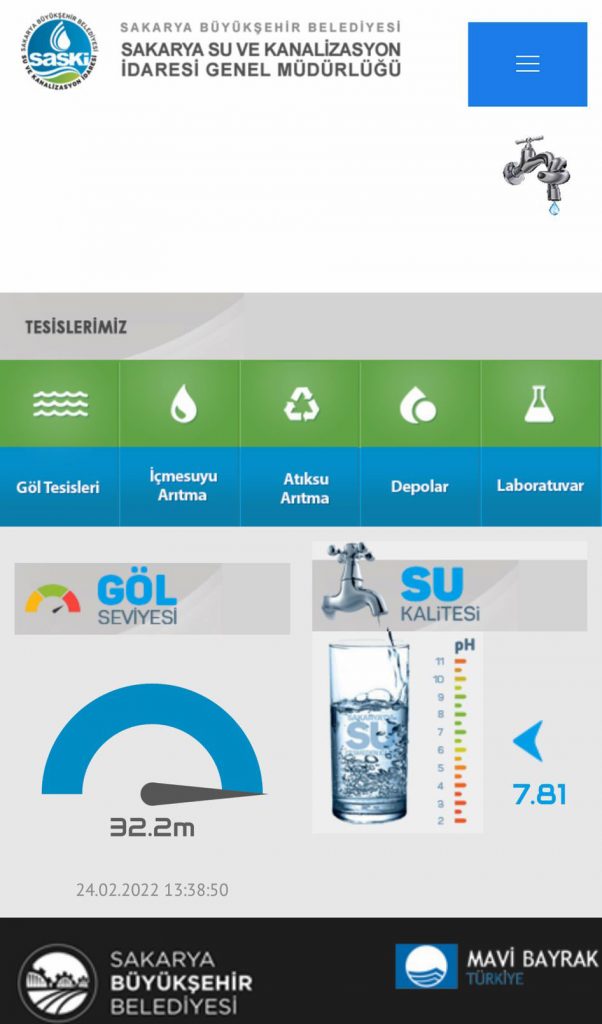Tap the SASKİ logo

(59, 51)
